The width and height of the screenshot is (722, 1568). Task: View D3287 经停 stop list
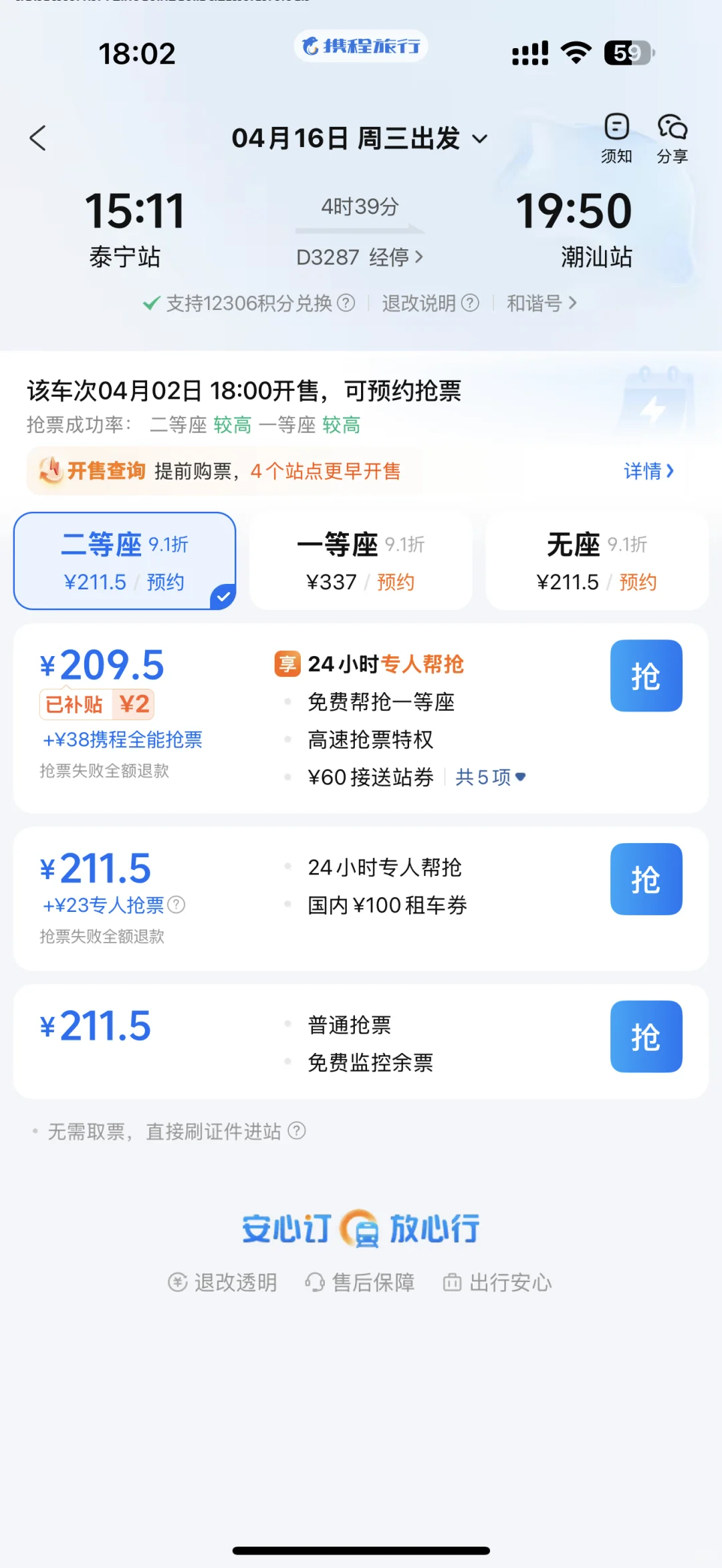(360, 257)
